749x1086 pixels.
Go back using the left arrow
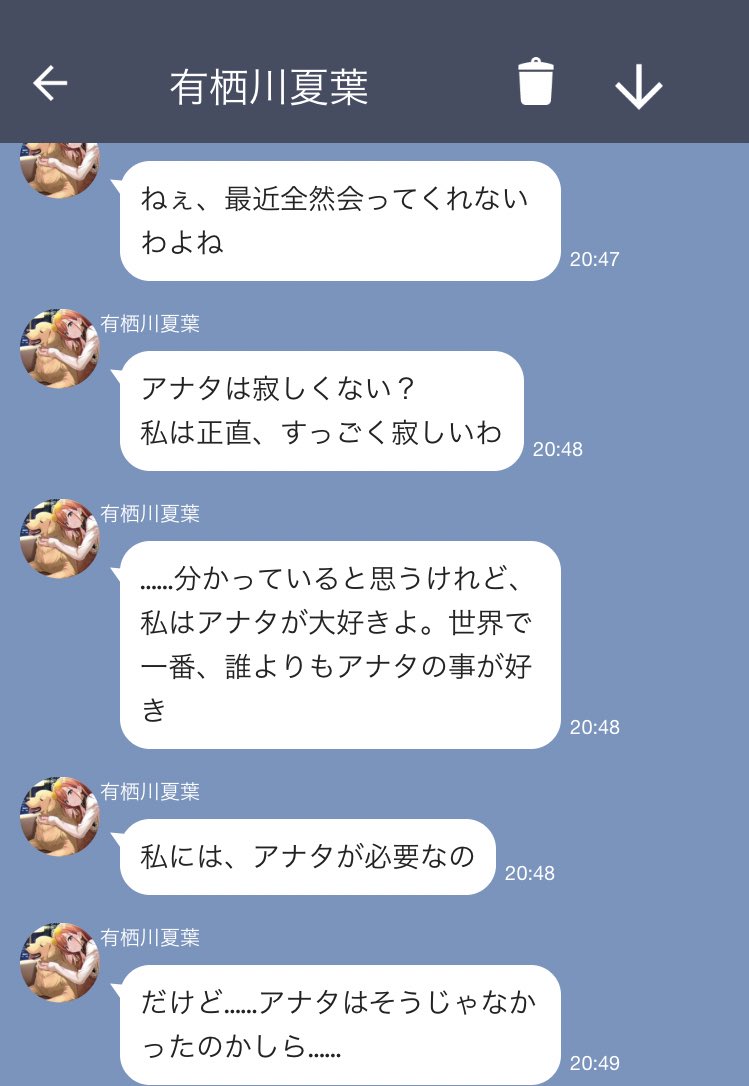pos(50,83)
